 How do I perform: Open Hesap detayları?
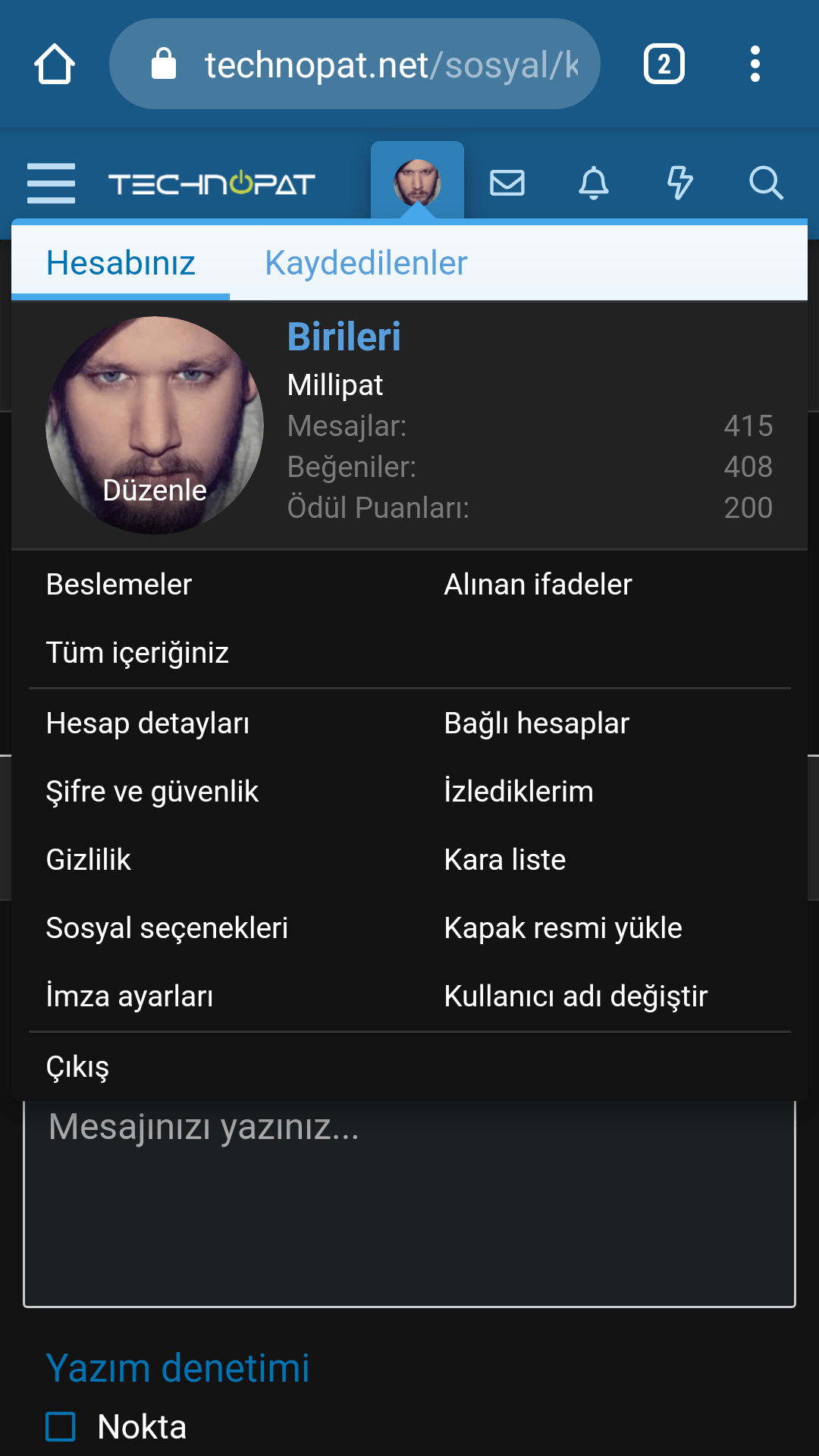148,723
